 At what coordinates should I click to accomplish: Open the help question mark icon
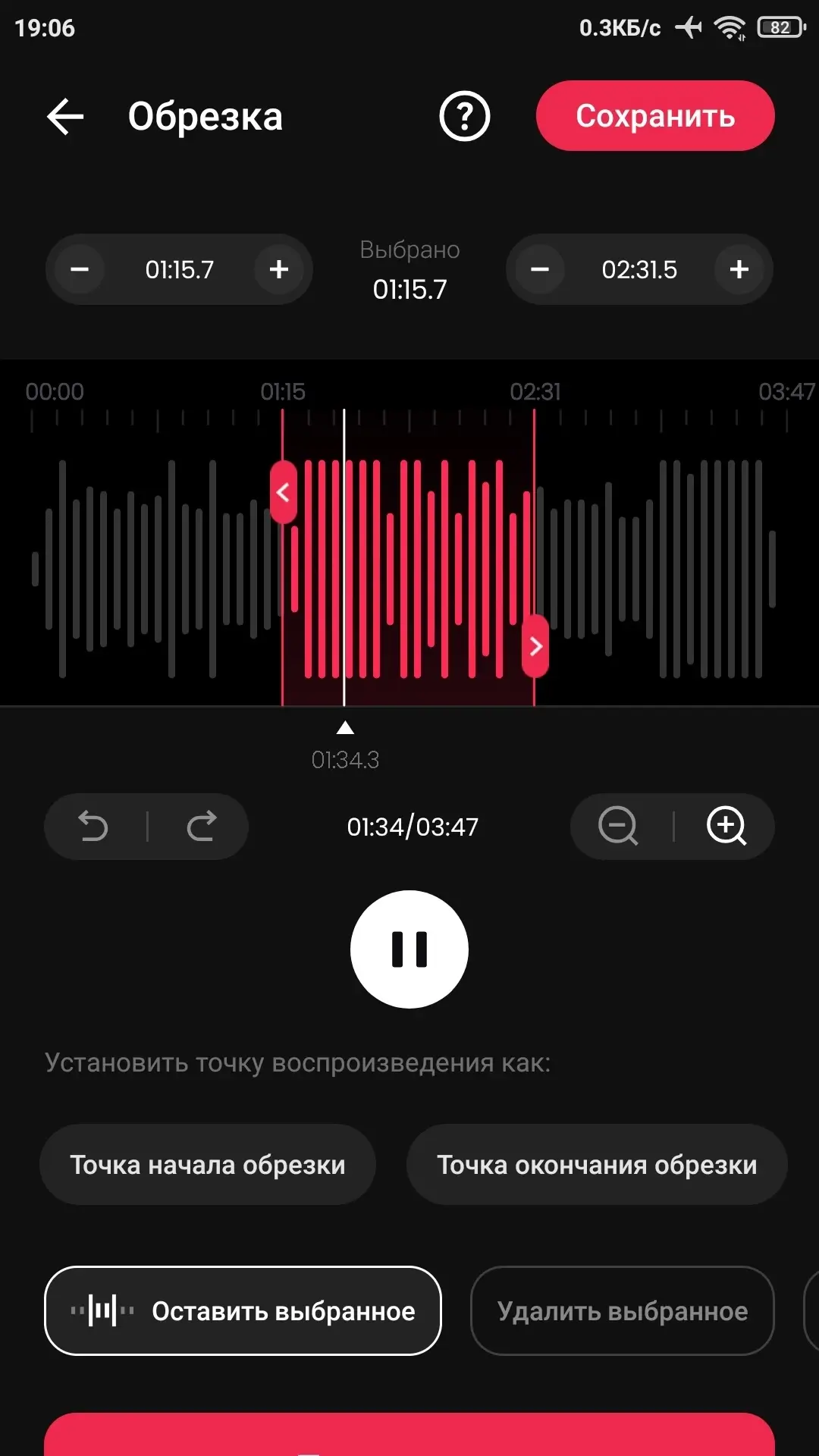point(465,117)
